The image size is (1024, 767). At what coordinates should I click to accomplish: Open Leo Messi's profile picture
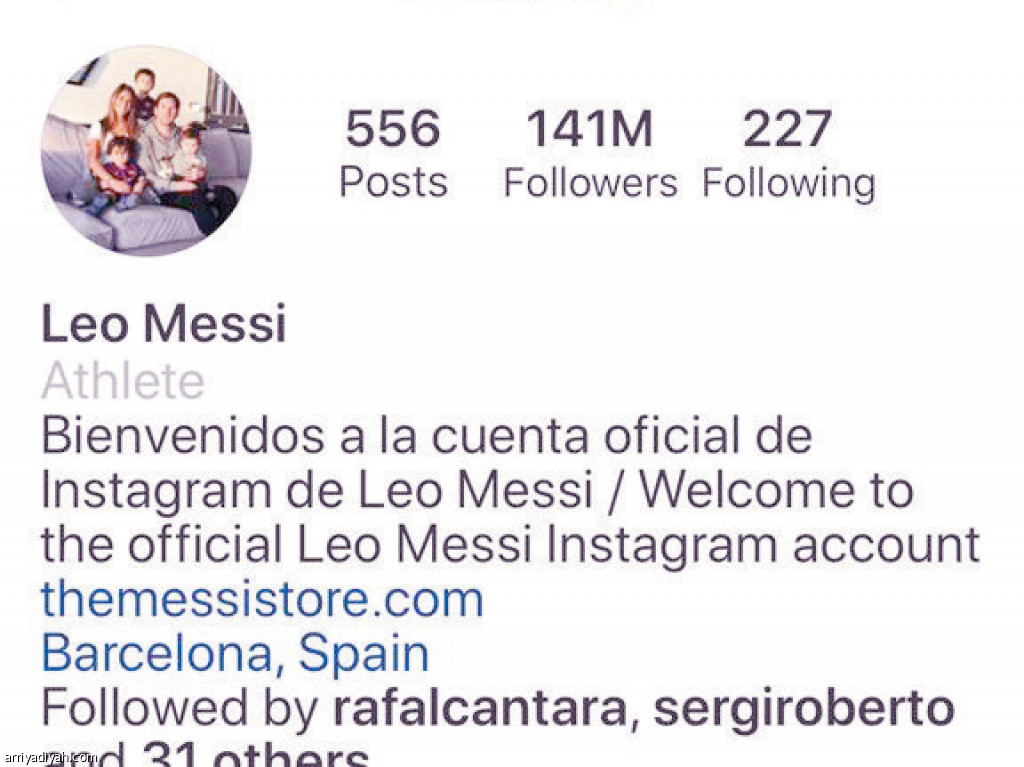146,150
